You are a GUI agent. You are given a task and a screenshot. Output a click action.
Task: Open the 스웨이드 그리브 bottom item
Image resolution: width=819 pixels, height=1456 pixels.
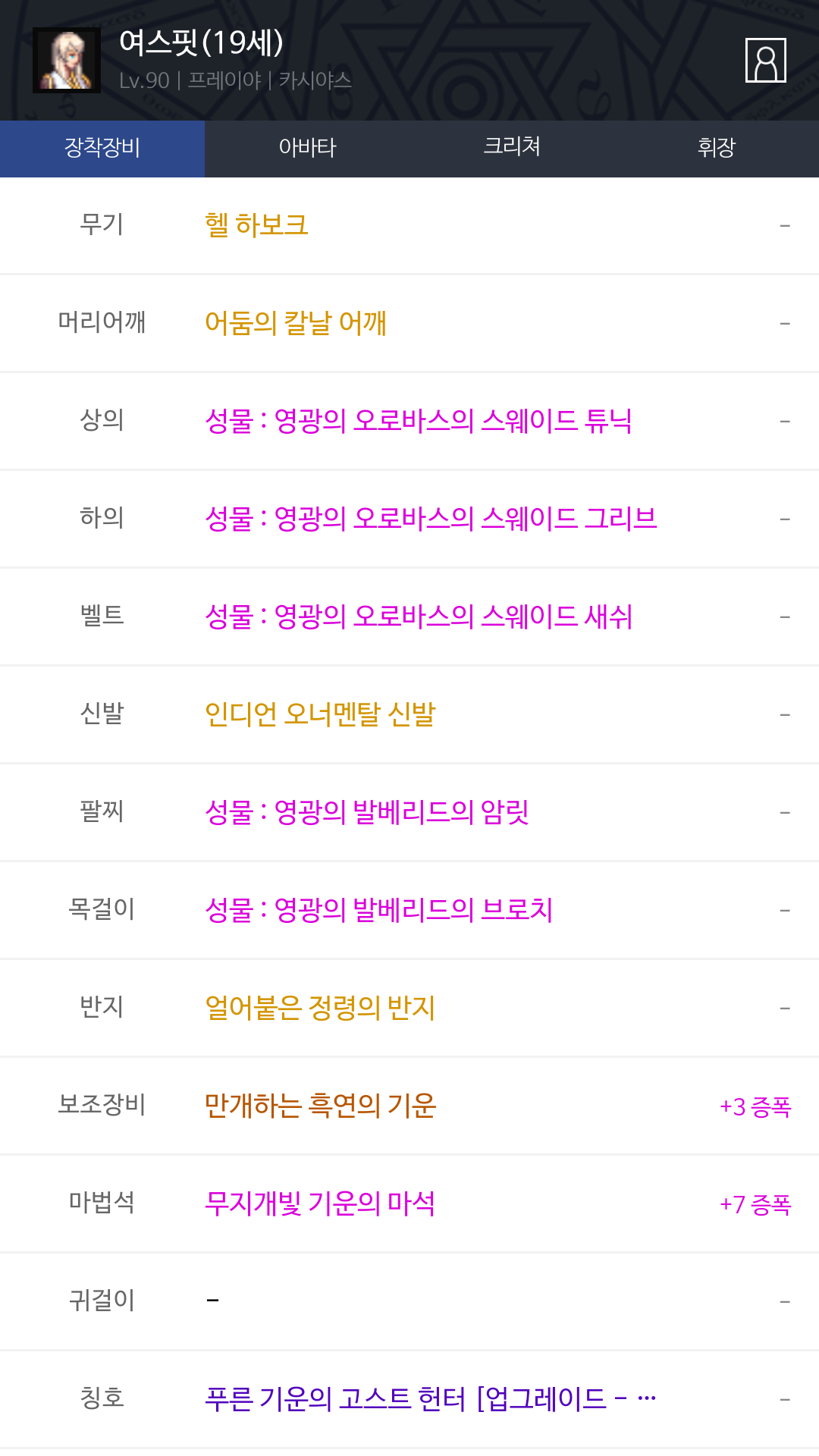pos(431,519)
